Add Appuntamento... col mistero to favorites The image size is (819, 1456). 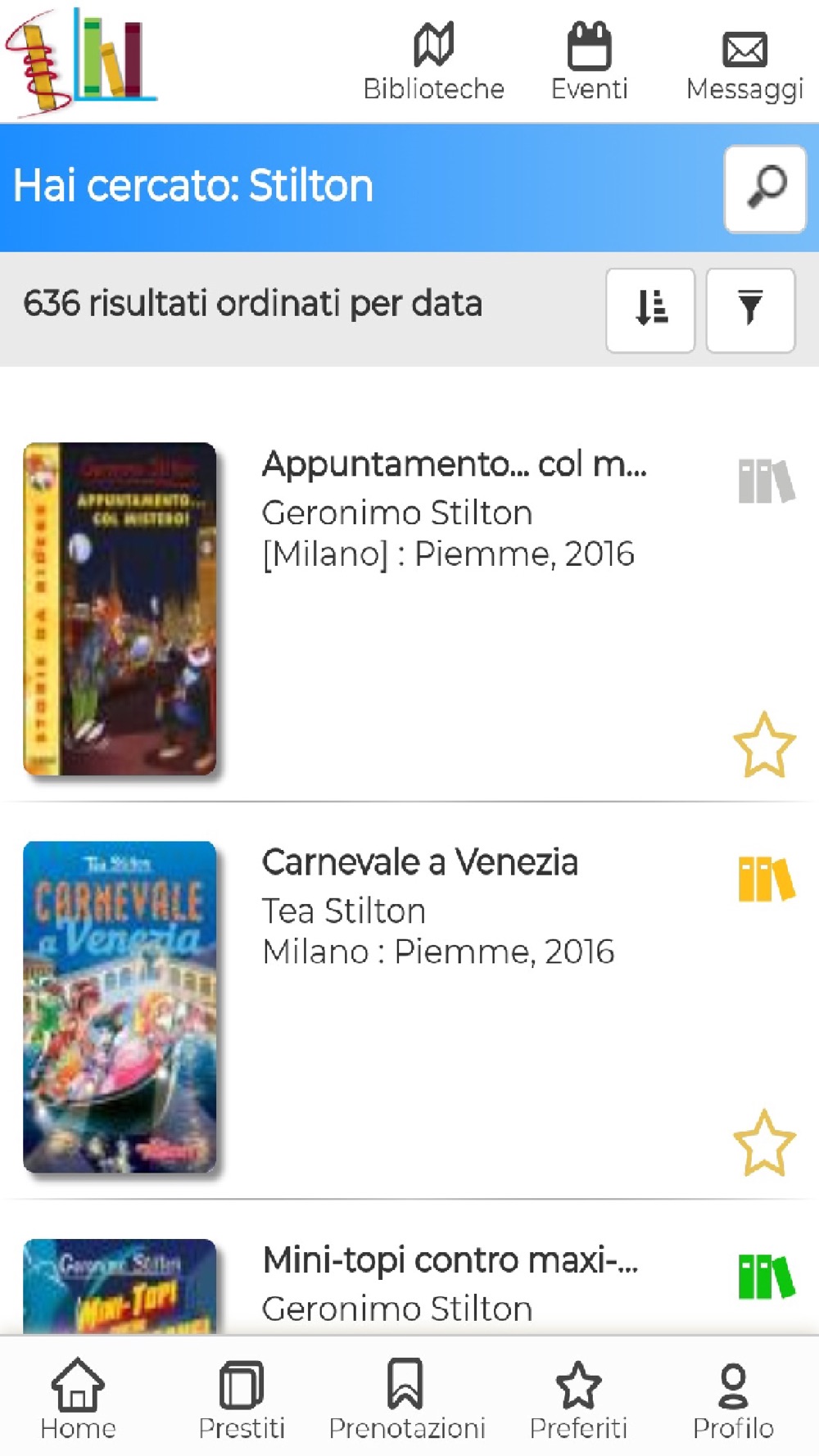[764, 744]
